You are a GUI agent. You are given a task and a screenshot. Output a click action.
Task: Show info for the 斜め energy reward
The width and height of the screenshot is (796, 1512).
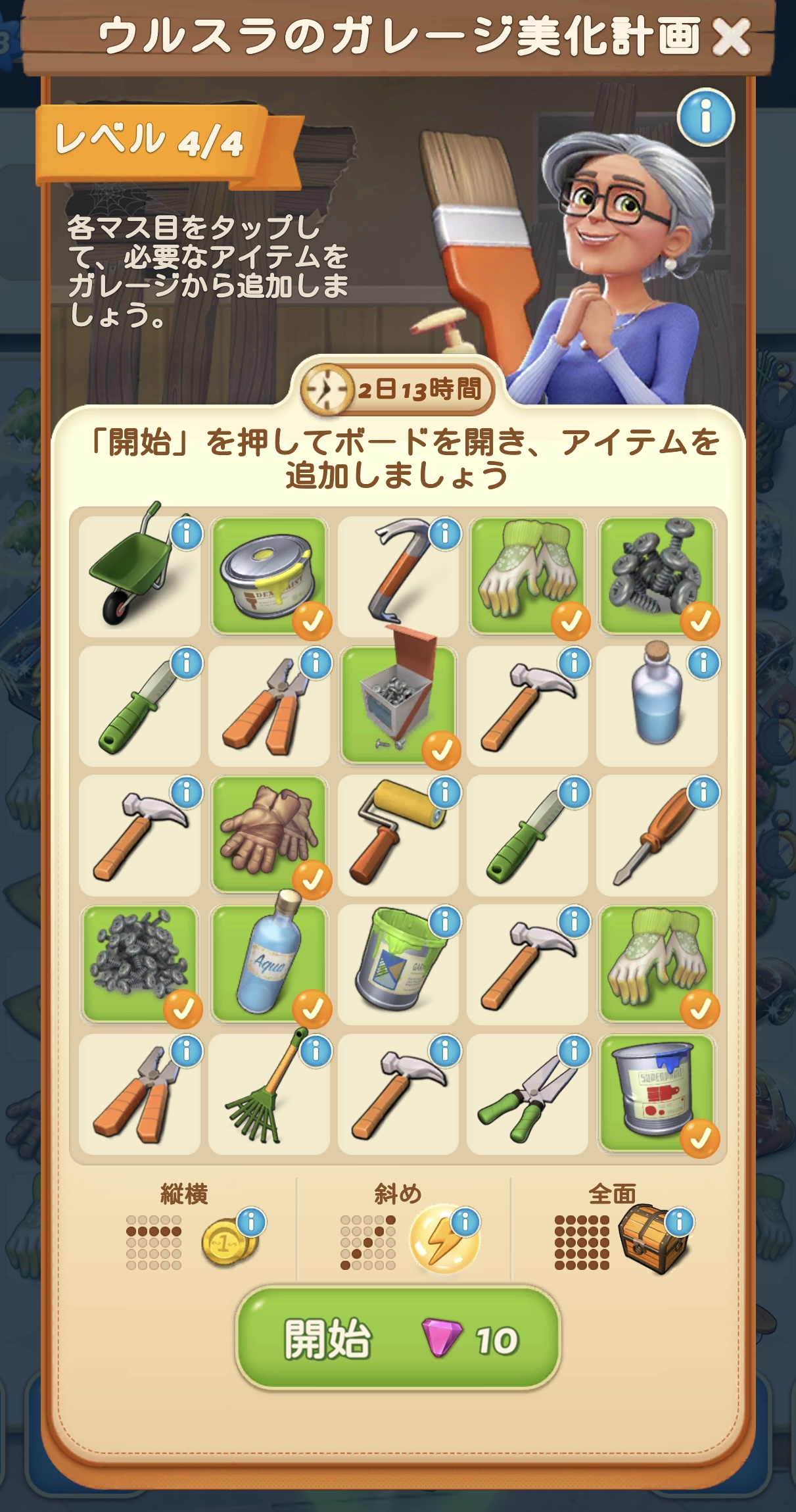(465, 1221)
